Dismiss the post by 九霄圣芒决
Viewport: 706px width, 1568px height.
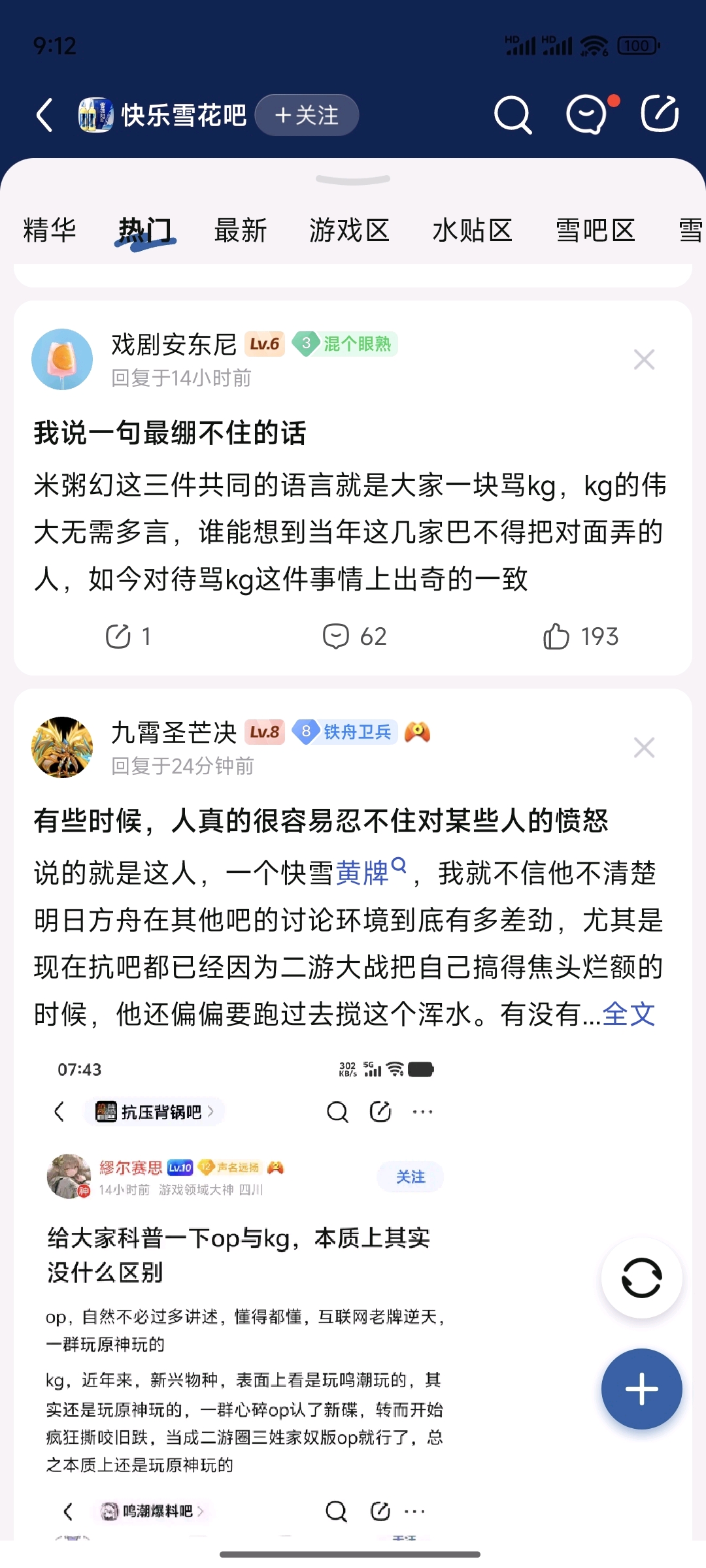pos(644,747)
